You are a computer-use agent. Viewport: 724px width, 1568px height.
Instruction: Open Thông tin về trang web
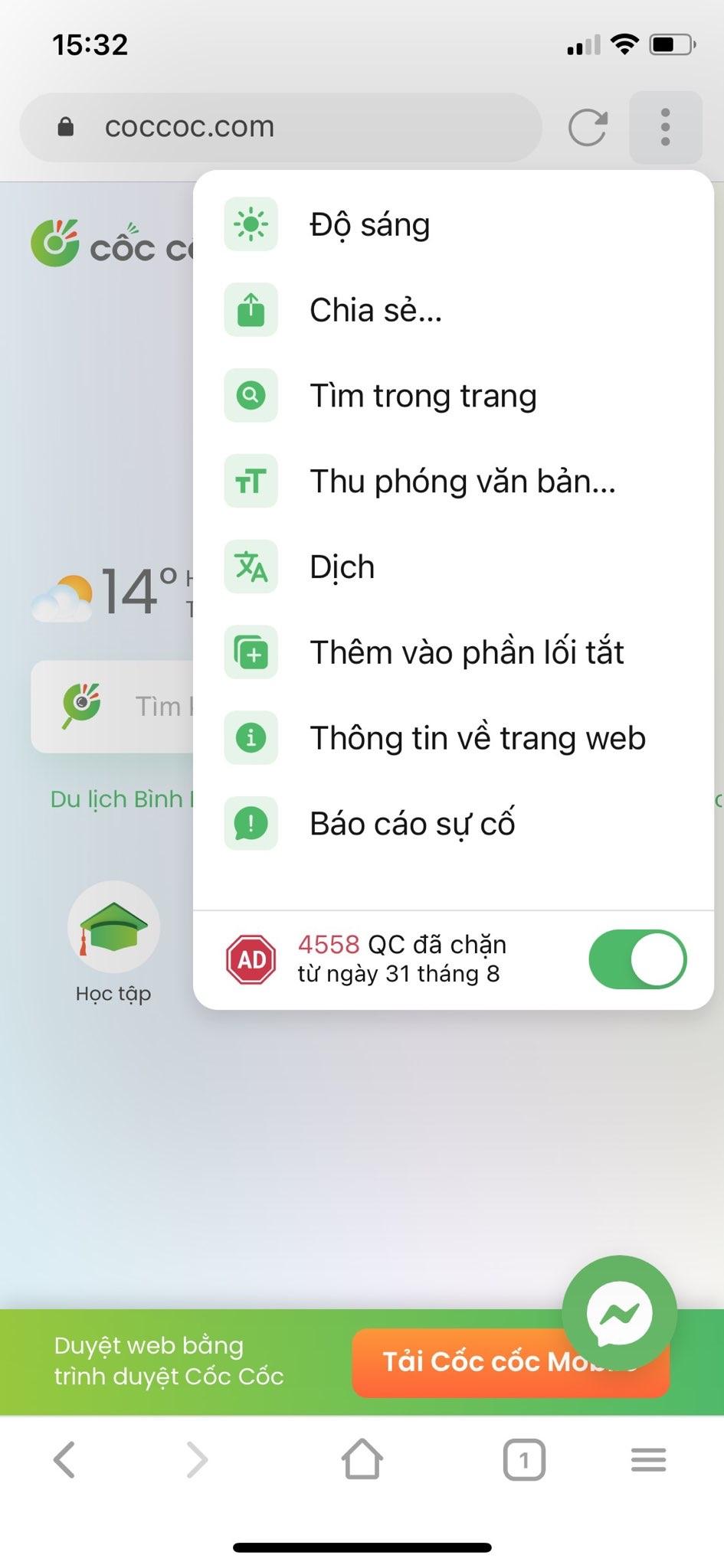coord(477,739)
